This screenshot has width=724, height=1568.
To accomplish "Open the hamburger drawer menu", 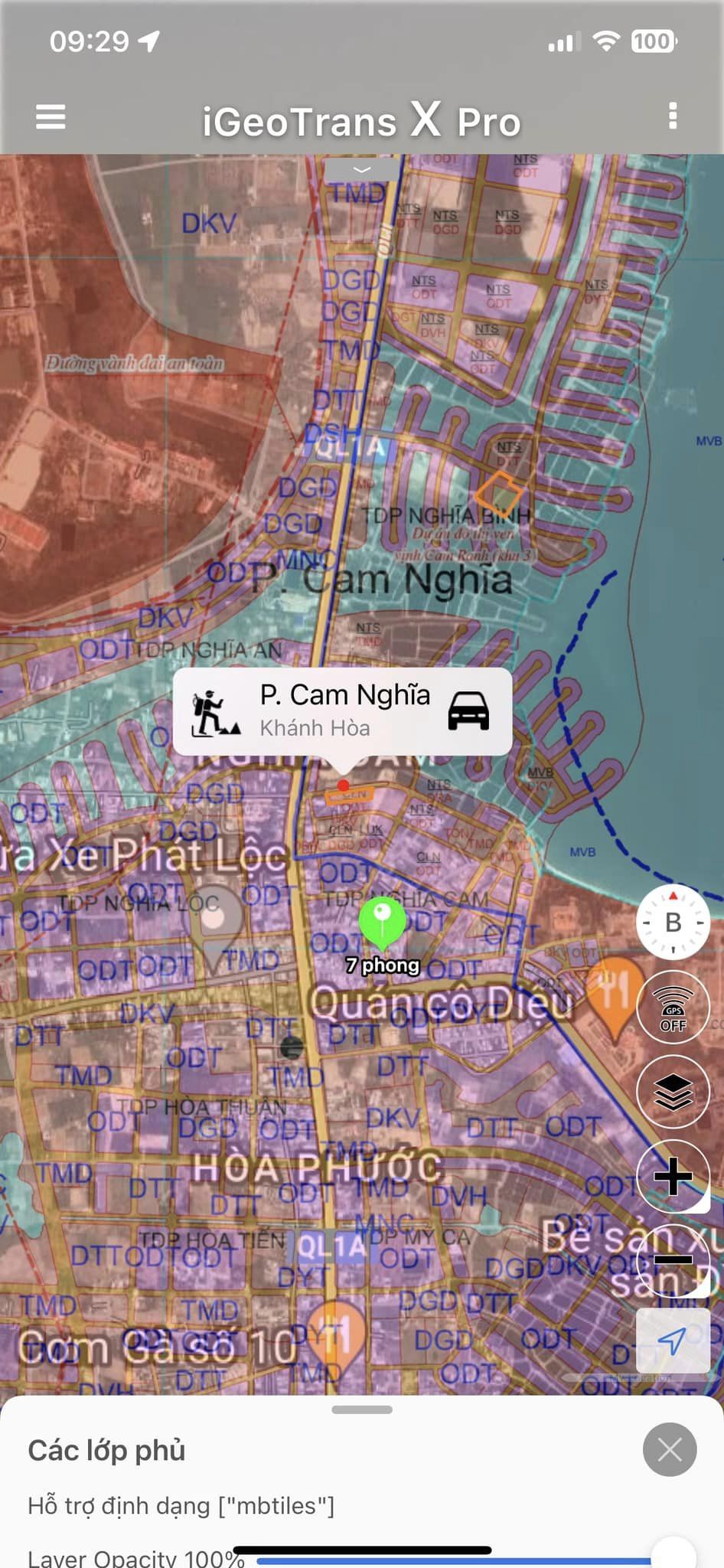I will tap(51, 117).
